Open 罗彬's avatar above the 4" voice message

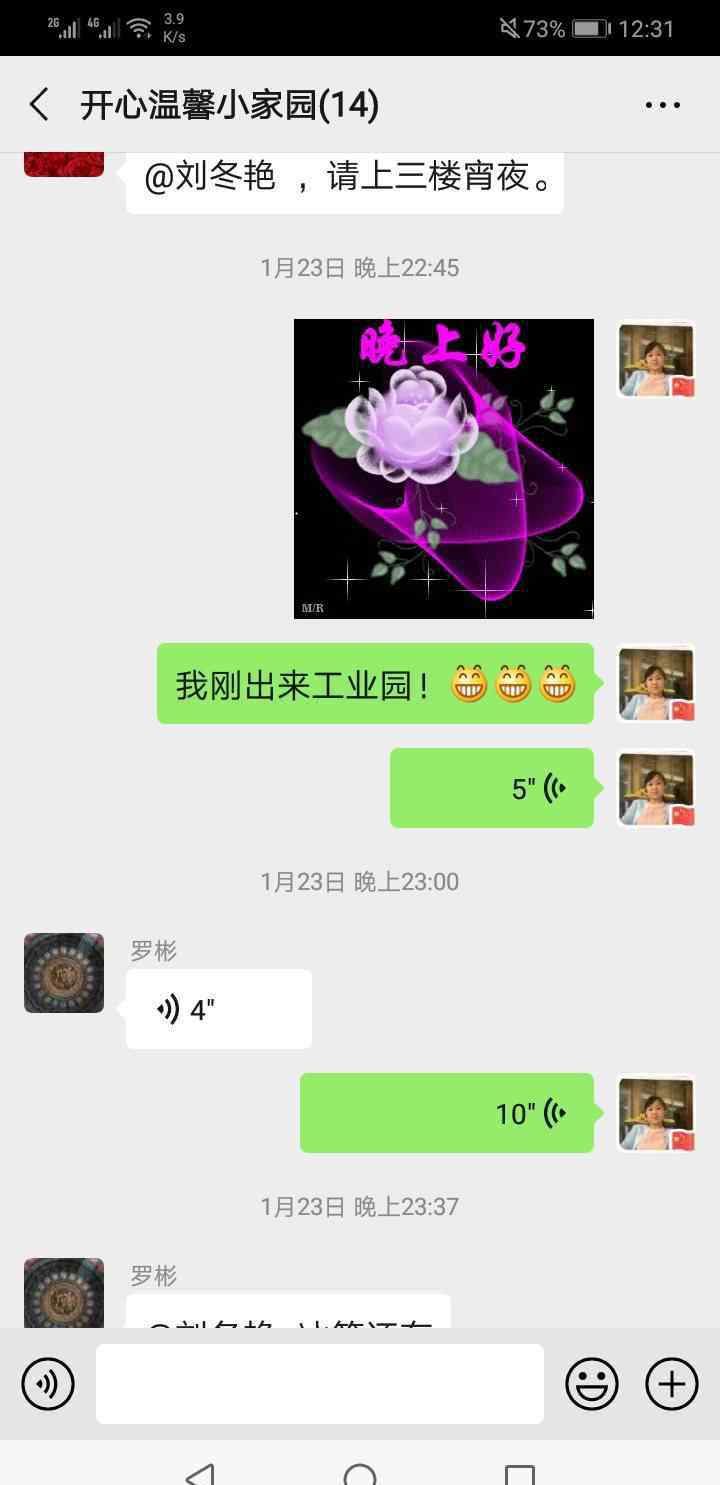pyautogui.click(x=64, y=973)
